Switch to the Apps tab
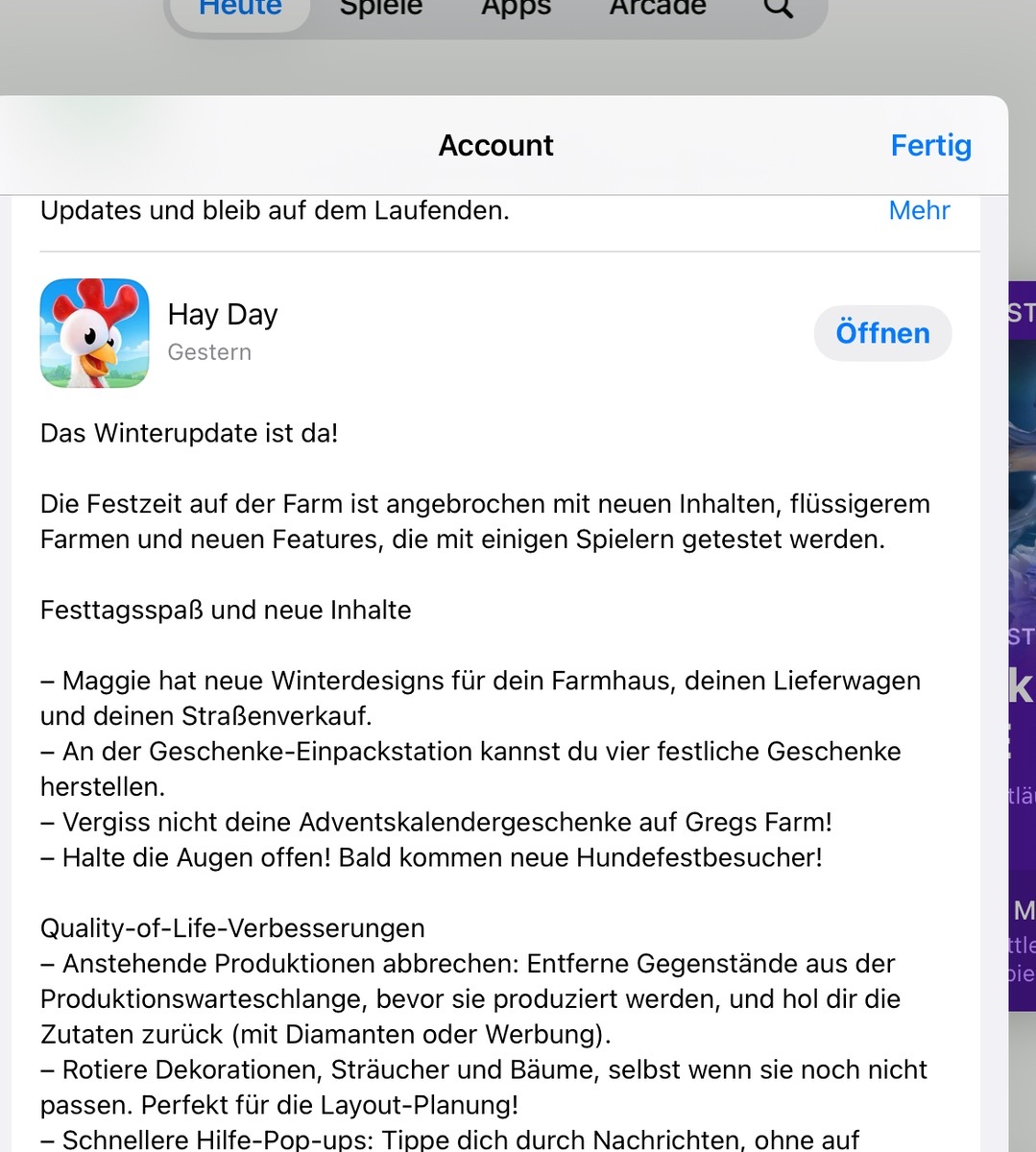This screenshot has width=1036, height=1152. [516, 8]
